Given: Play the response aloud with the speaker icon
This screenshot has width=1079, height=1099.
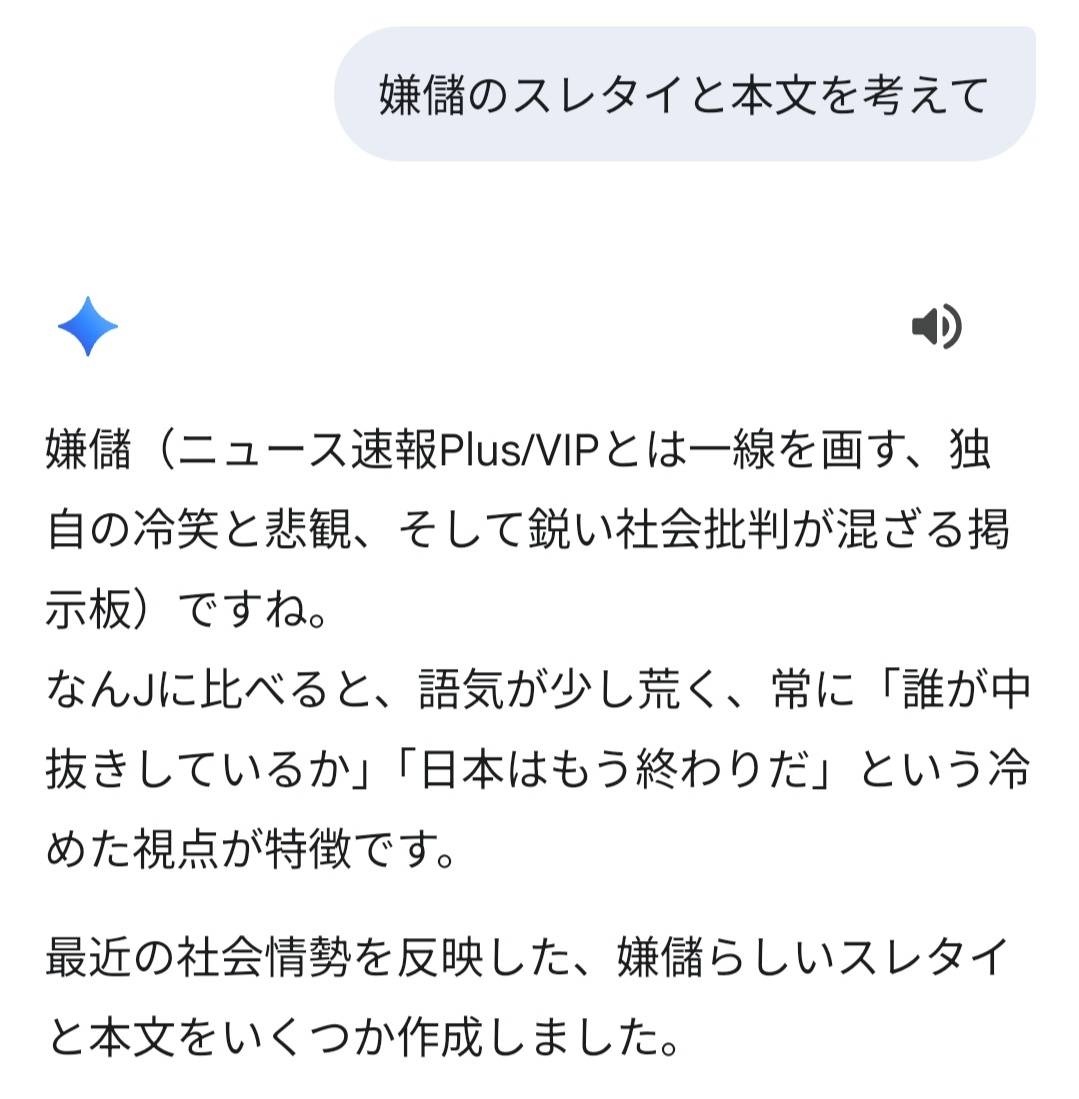Looking at the screenshot, I should click(936, 327).
